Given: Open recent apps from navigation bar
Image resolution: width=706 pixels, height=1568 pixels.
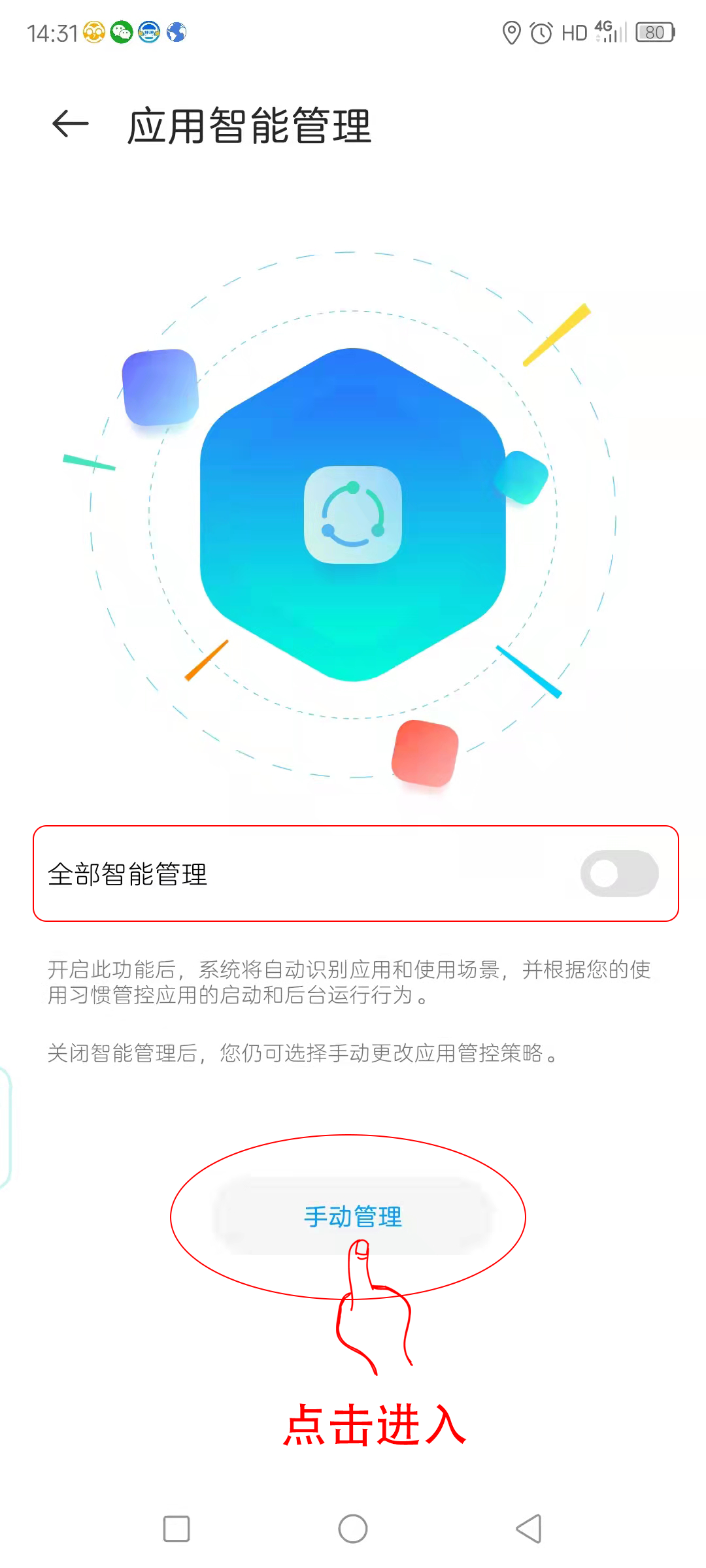Looking at the screenshot, I should (176, 1529).
